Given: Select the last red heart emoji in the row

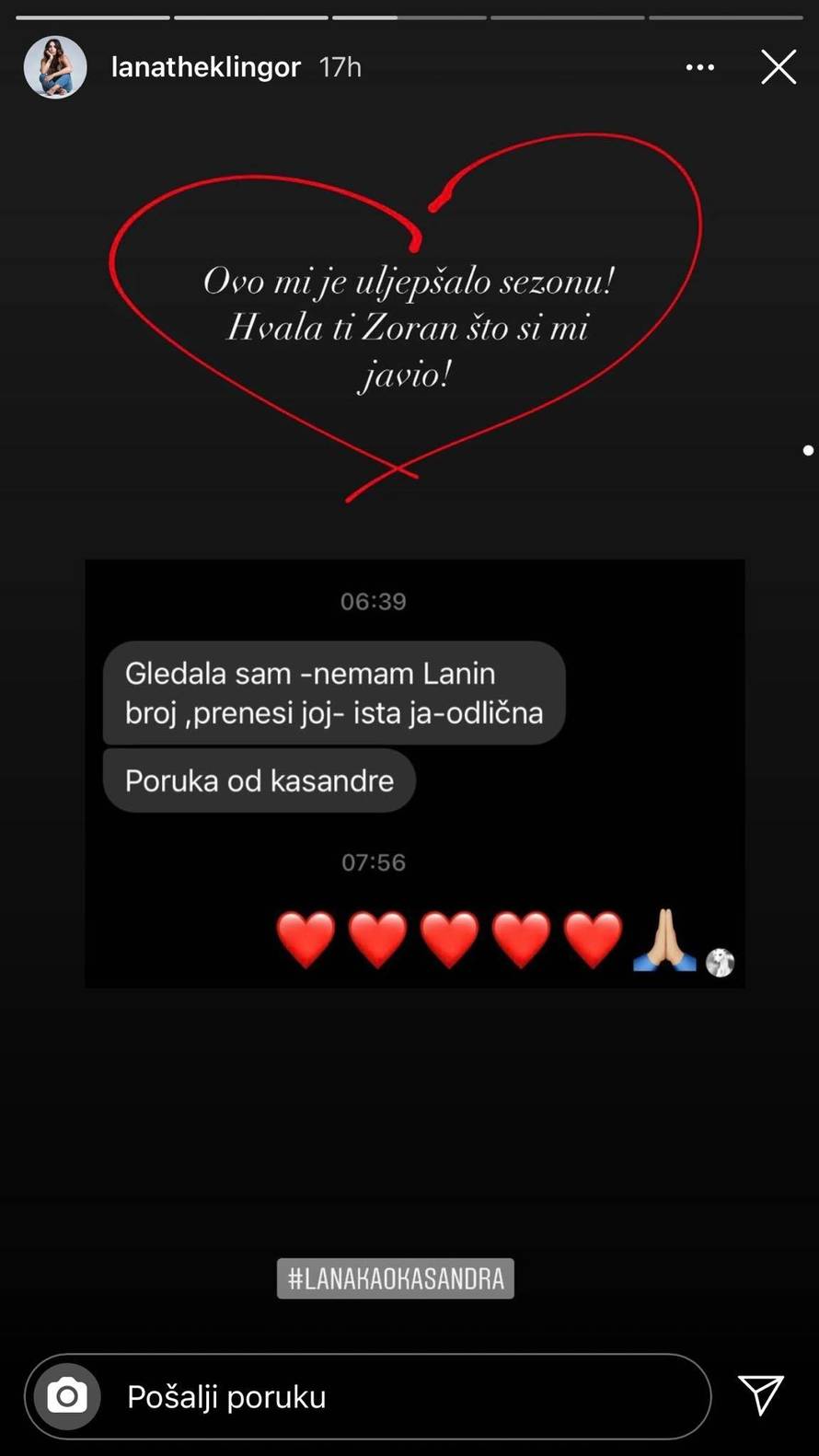Looking at the screenshot, I should pyautogui.click(x=593, y=939).
